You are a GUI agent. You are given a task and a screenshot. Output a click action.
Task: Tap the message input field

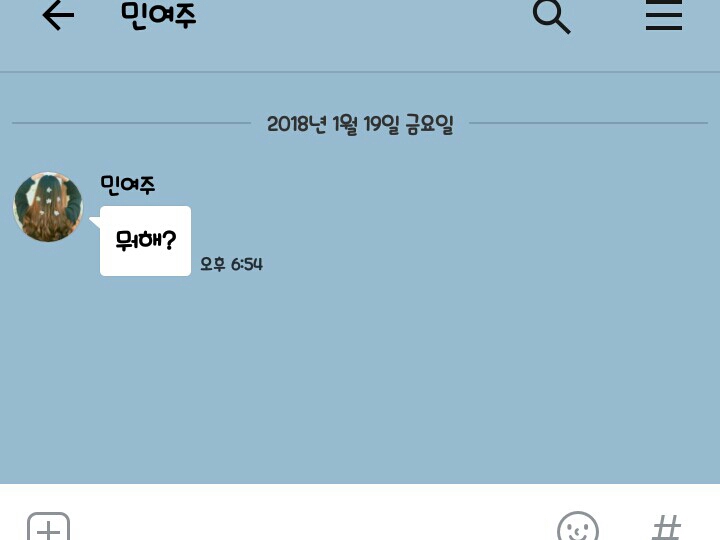click(x=312, y=526)
